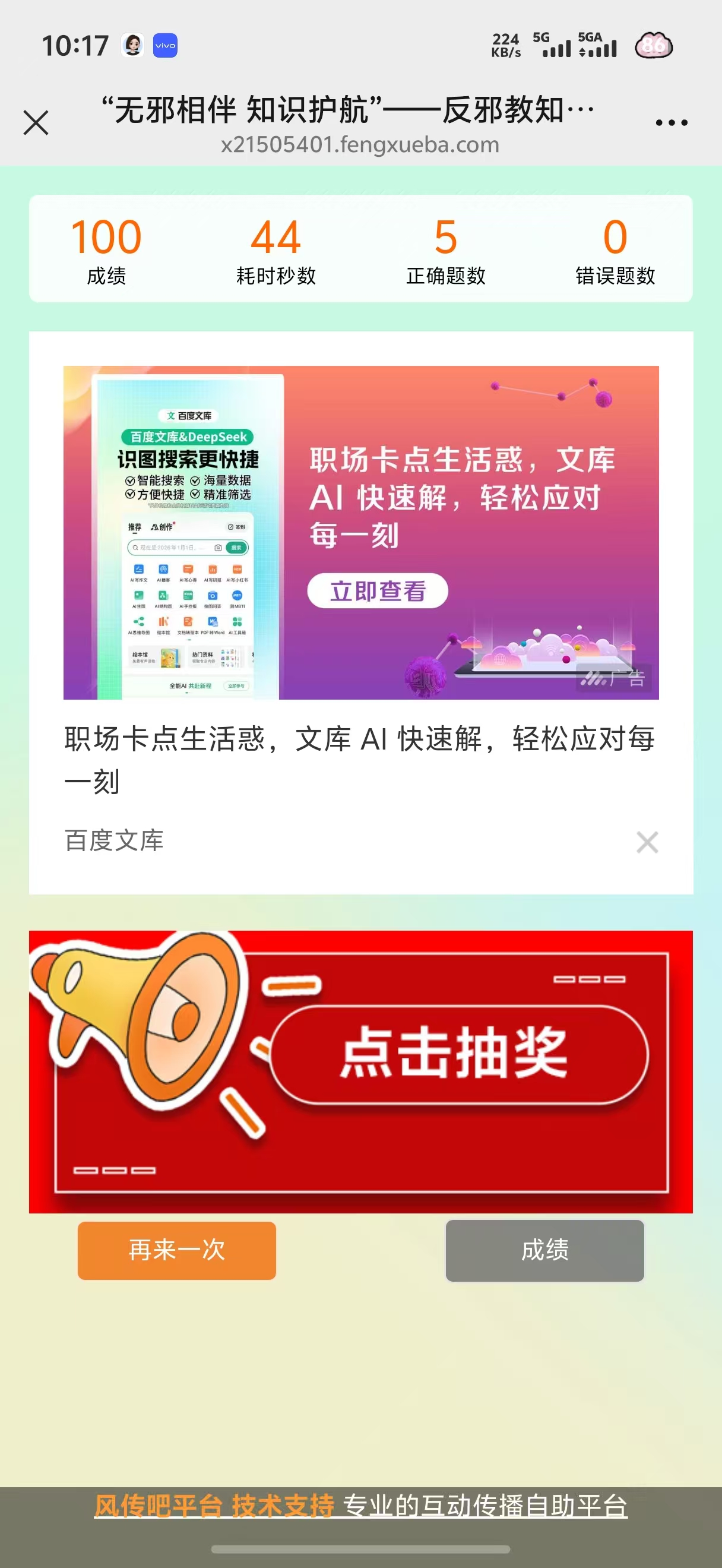View results via the 成绩 button
Image resolution: width=722 pixels, height=1568 pixels.
(544, 1250)
